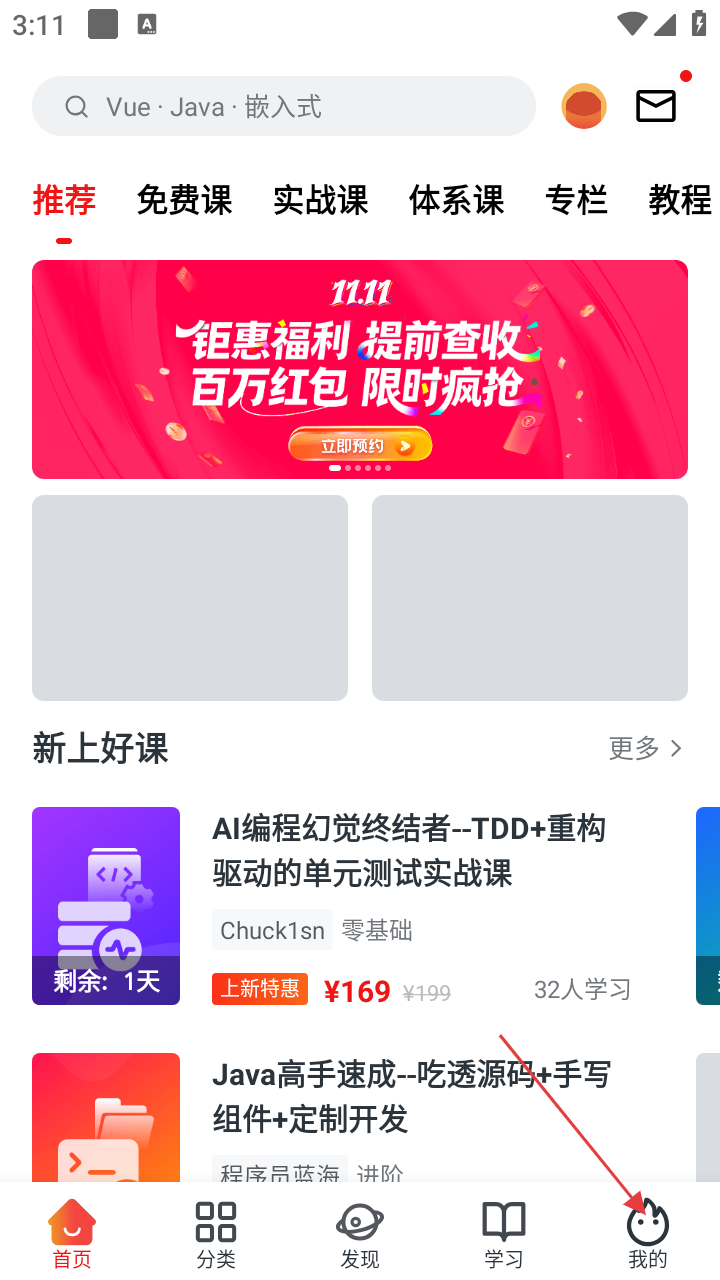
Task: Go to the 学习 bottom tab
Action: pyautogui.click(x=504, y=1235)
